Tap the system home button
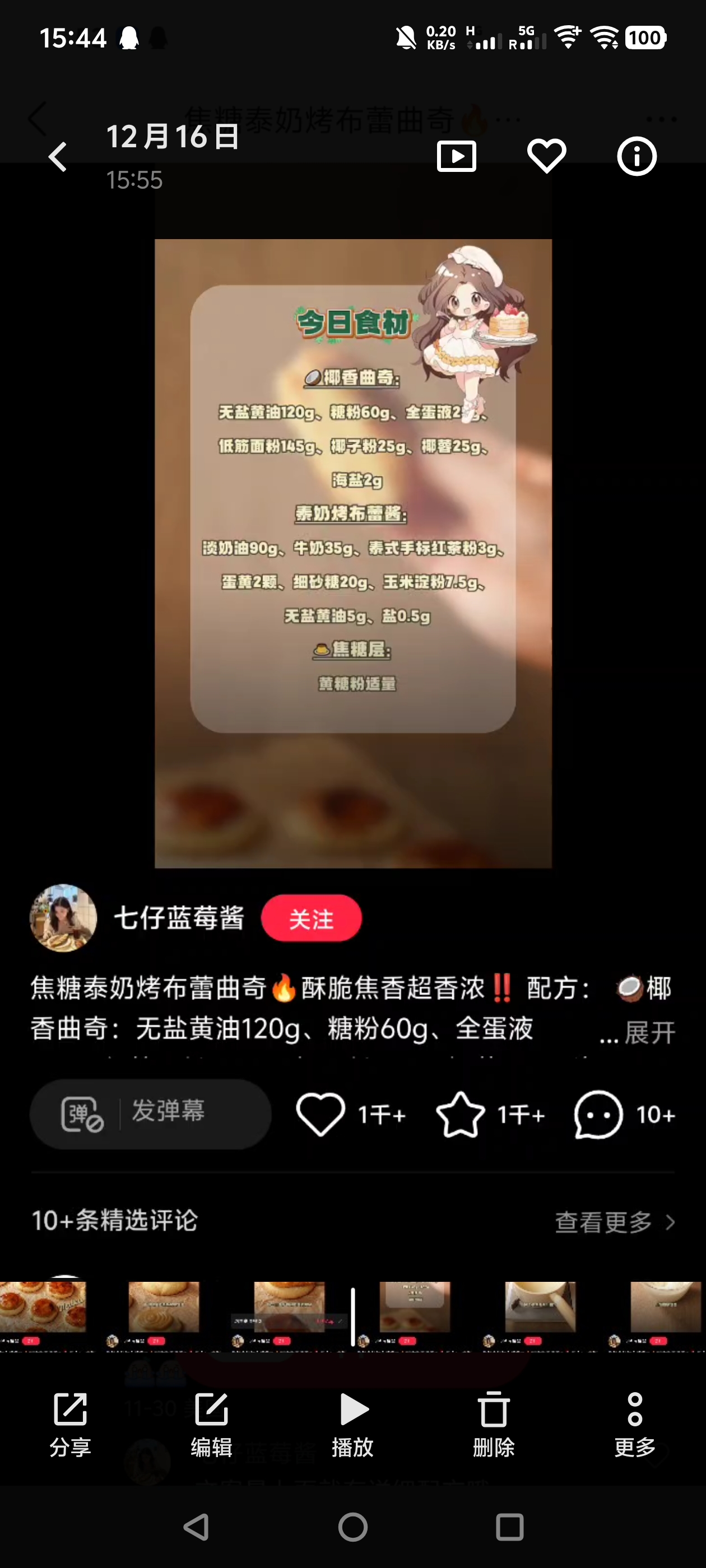The height and width of the screenshot is (1568, 706). coord(352,1527)
